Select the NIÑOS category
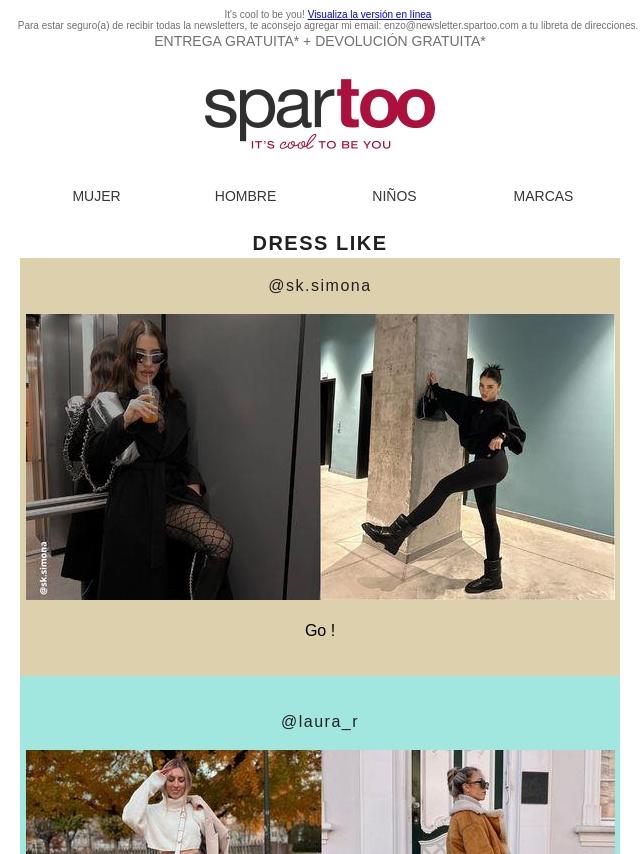This screenshot has width=640, height=854. pyautogui.click(x=394, y=196)
